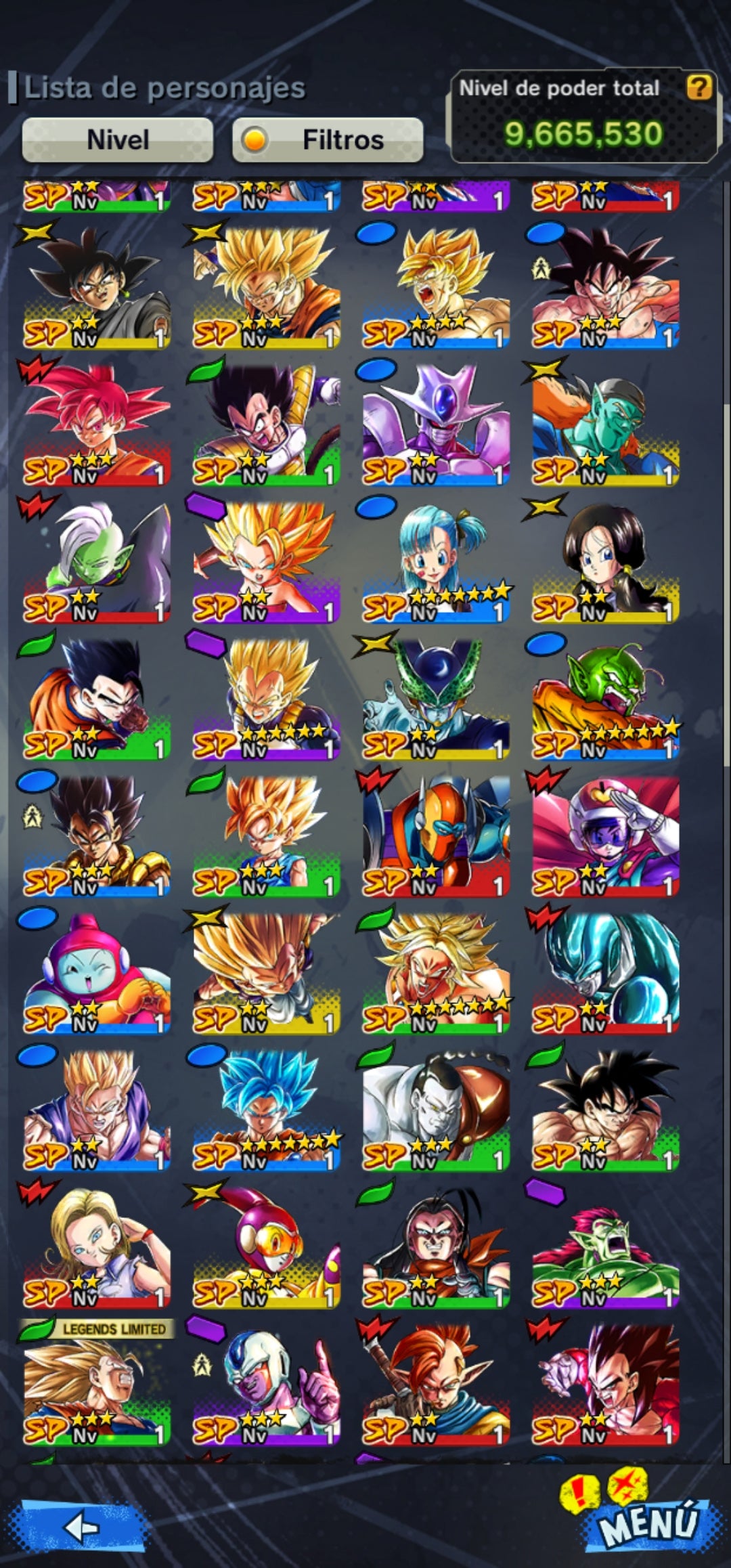Open the Android 18 blonde character card
The height and width of the screenshot is (1568, 731).
tap(96, 1247)
